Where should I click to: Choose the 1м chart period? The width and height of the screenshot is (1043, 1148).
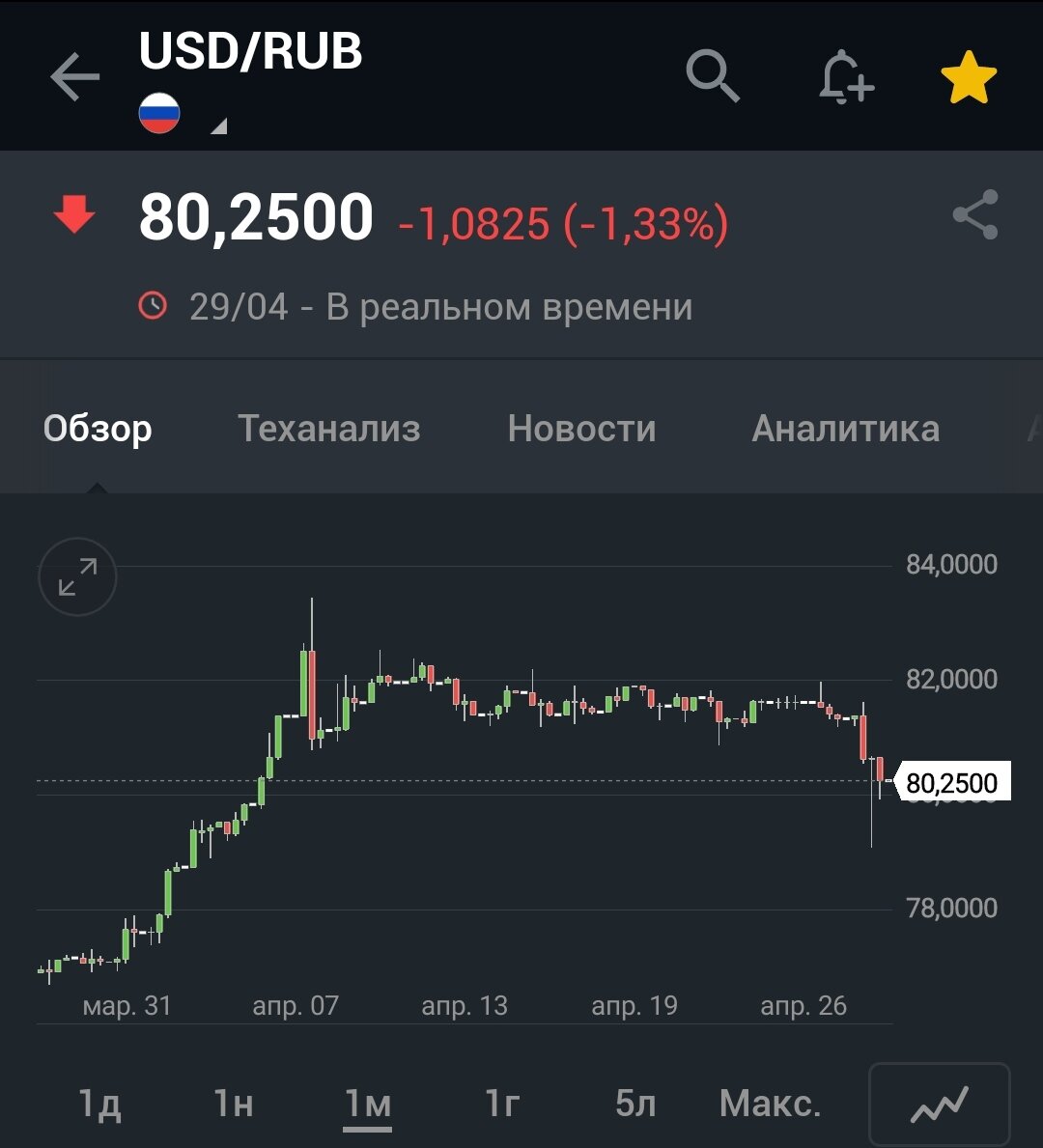368,1103
